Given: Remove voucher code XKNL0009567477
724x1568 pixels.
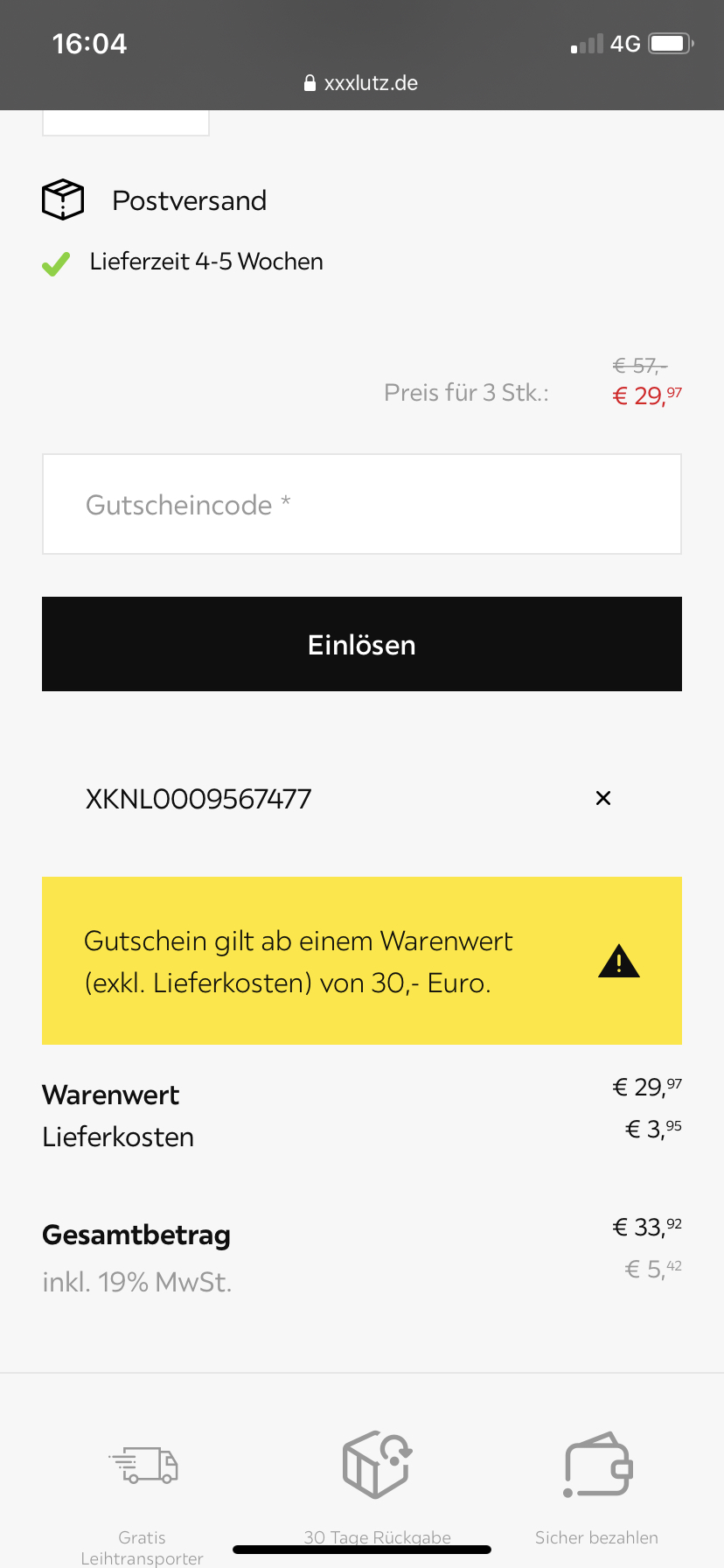Looking at the screenshot, I should [602, 798].
